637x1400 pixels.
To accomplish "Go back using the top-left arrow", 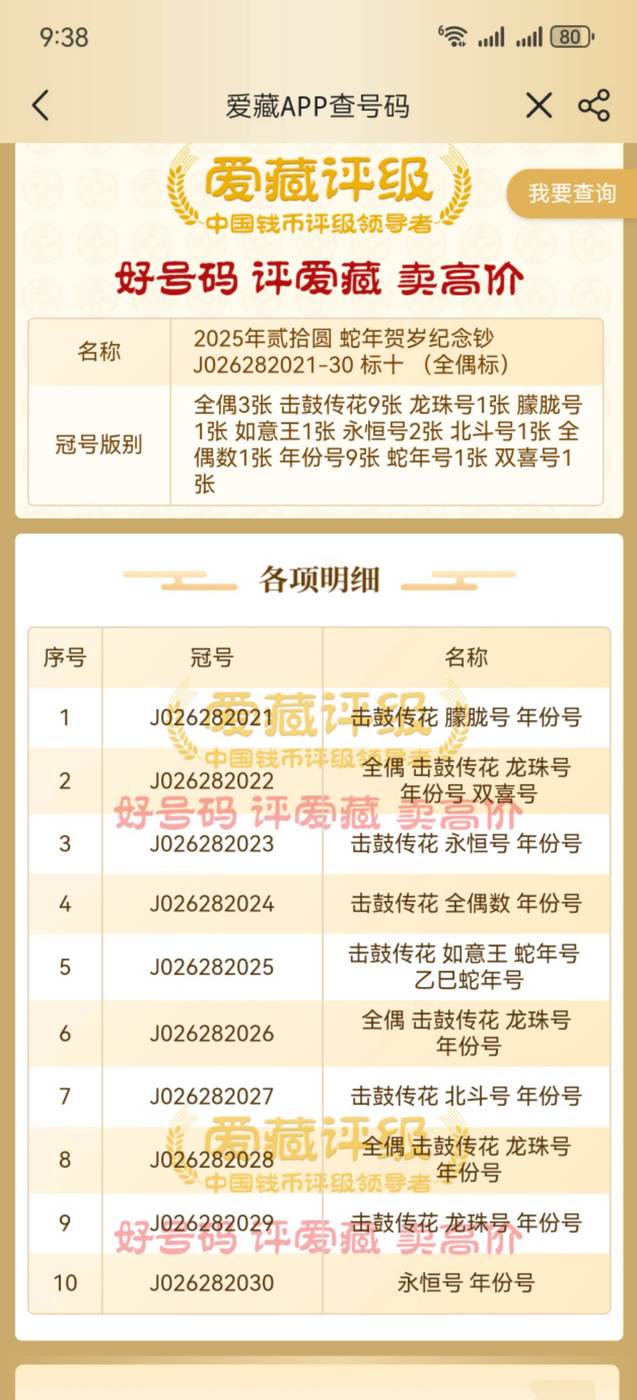I will coord(40,105).
